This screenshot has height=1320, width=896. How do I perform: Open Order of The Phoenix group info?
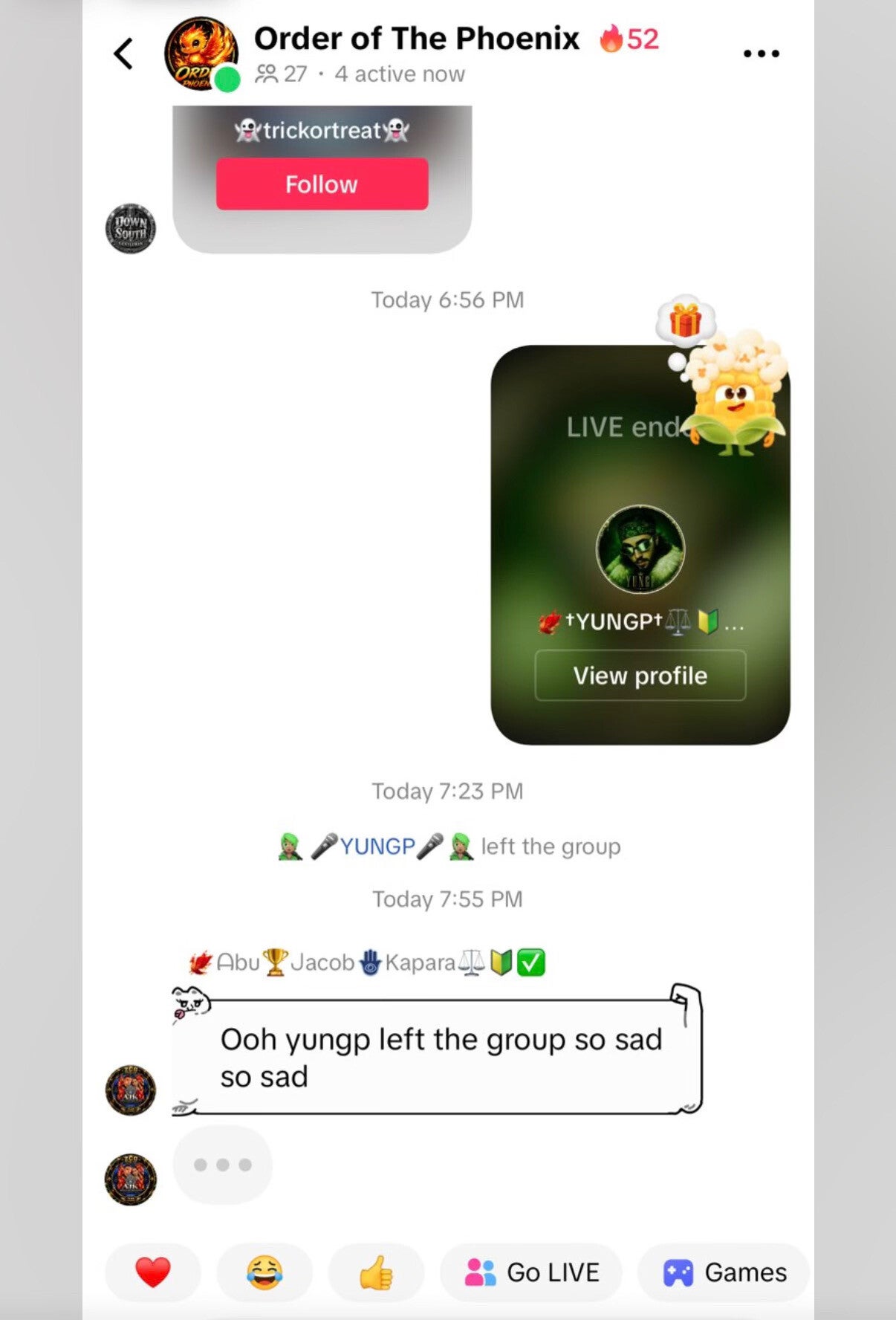coord(417,39)
